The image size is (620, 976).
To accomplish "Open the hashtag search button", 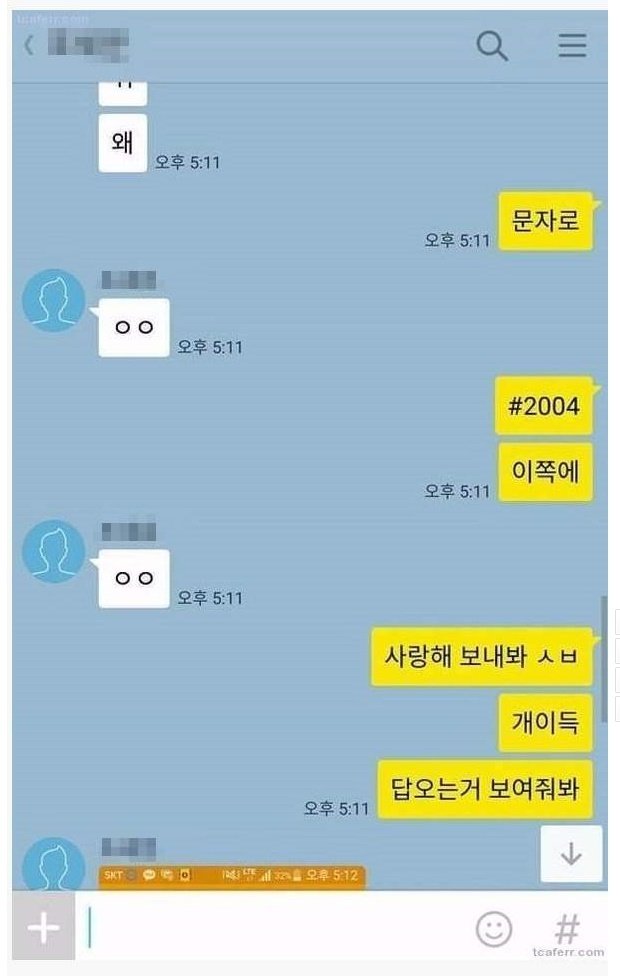I will pos(567,929).
